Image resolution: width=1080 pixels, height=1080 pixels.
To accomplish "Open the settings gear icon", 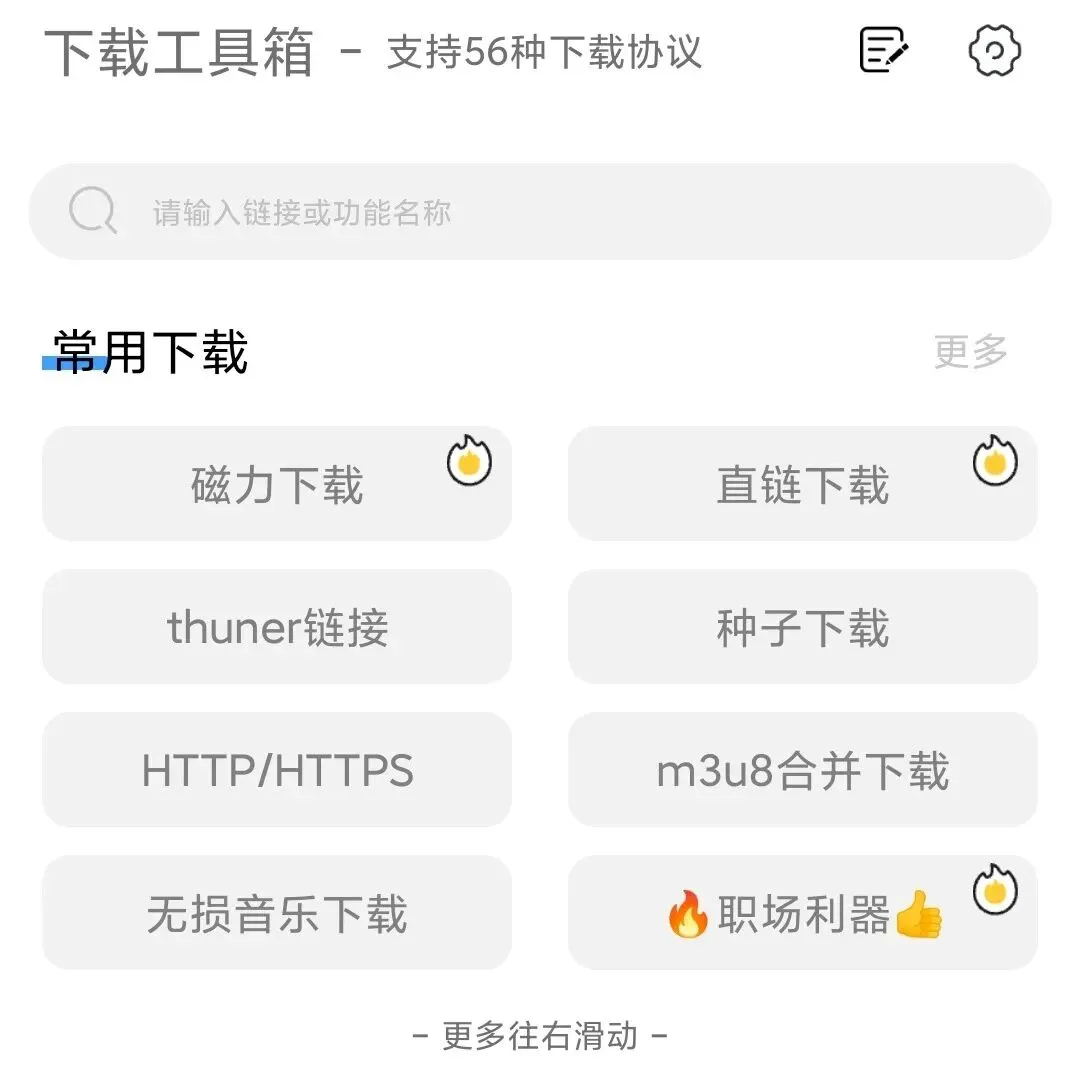I will click(x=994, y=49).
